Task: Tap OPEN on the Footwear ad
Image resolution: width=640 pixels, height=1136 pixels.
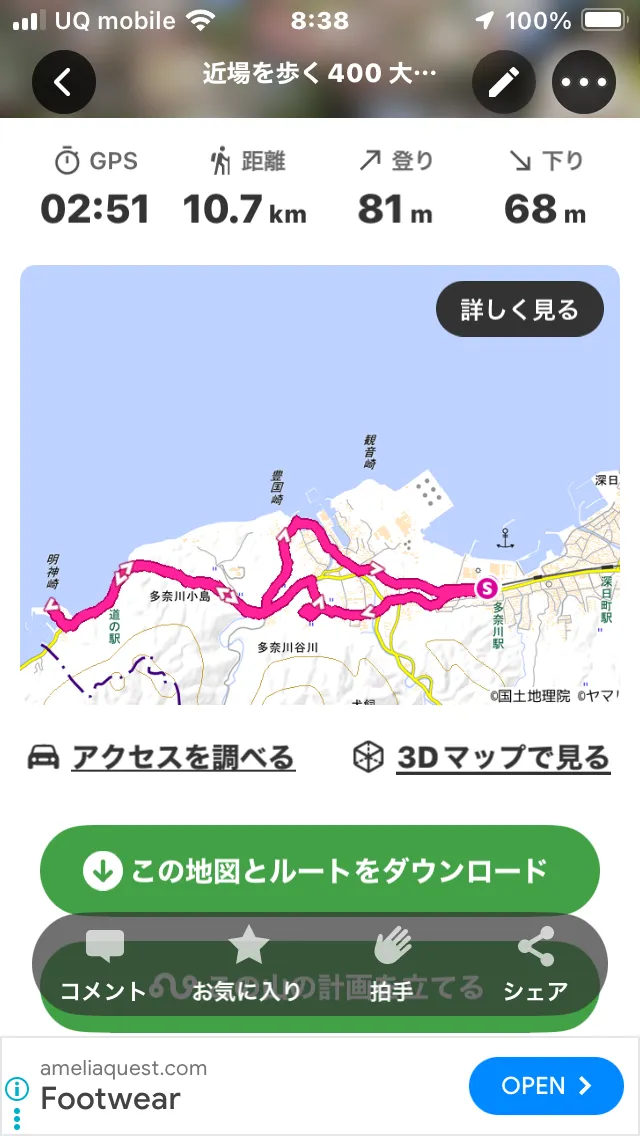Action: click(x=546, y=1086)
